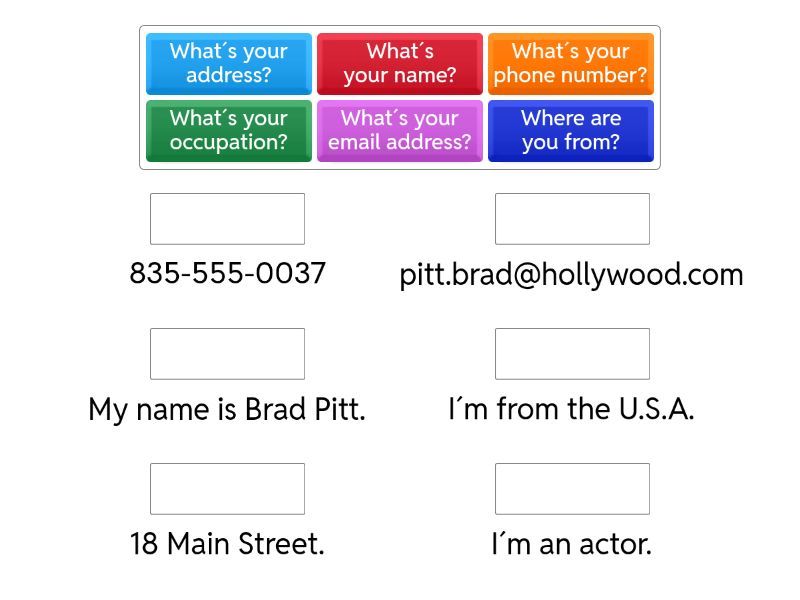Tap the answer box above 835-555-0037

pyautogui.click(x=227, y=219)
